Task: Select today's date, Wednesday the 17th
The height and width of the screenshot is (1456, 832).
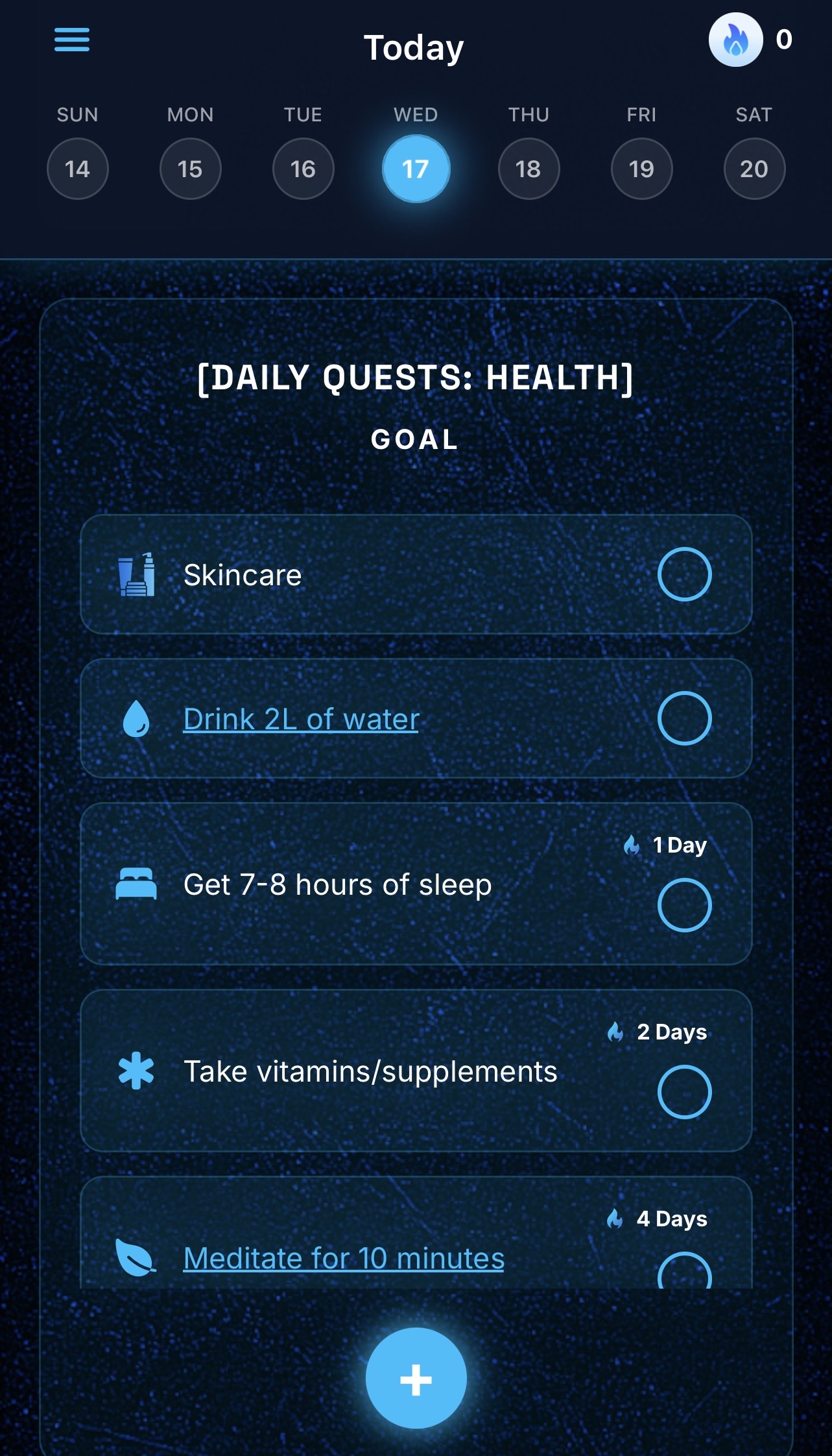Action: (416, 168)
